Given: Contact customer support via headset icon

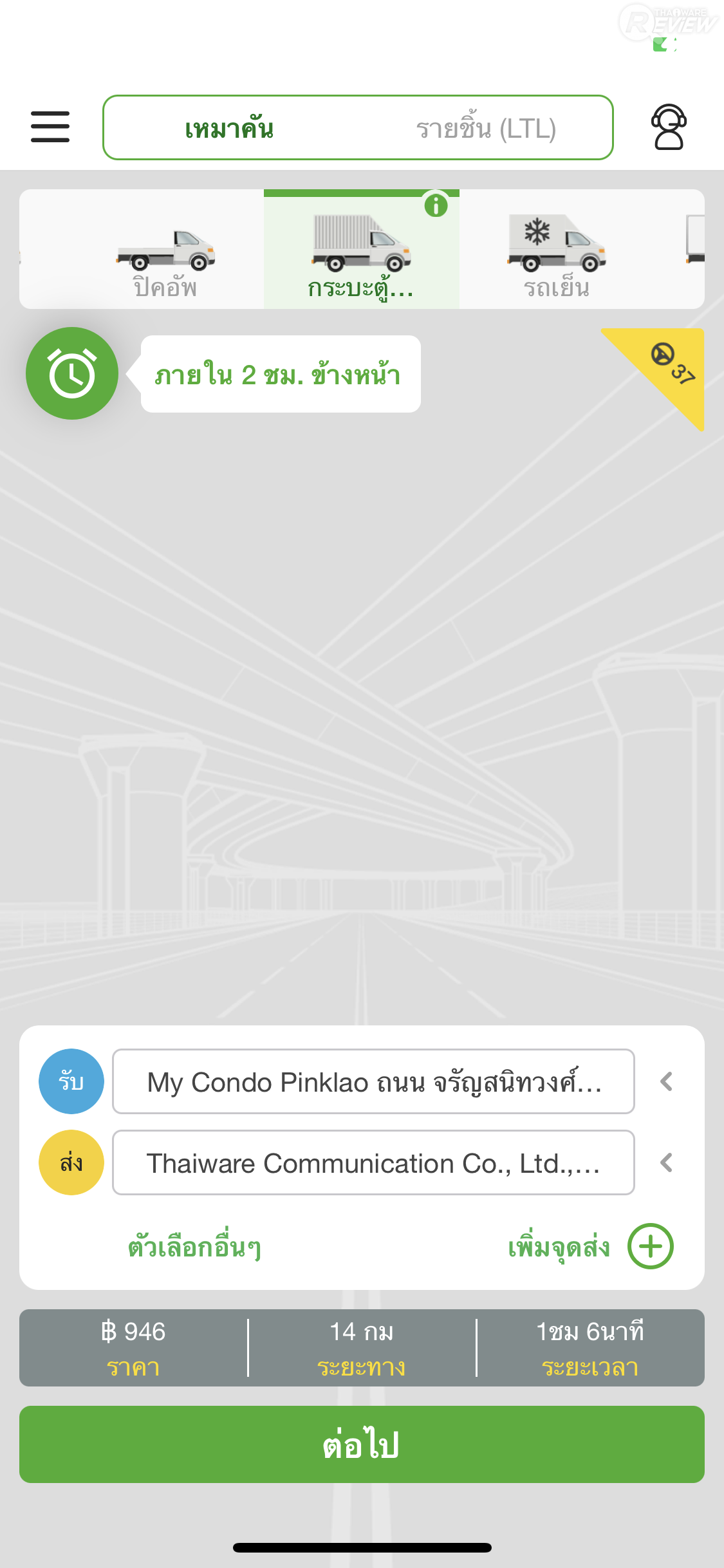Looking at the screenshot, I should point(669,127).
